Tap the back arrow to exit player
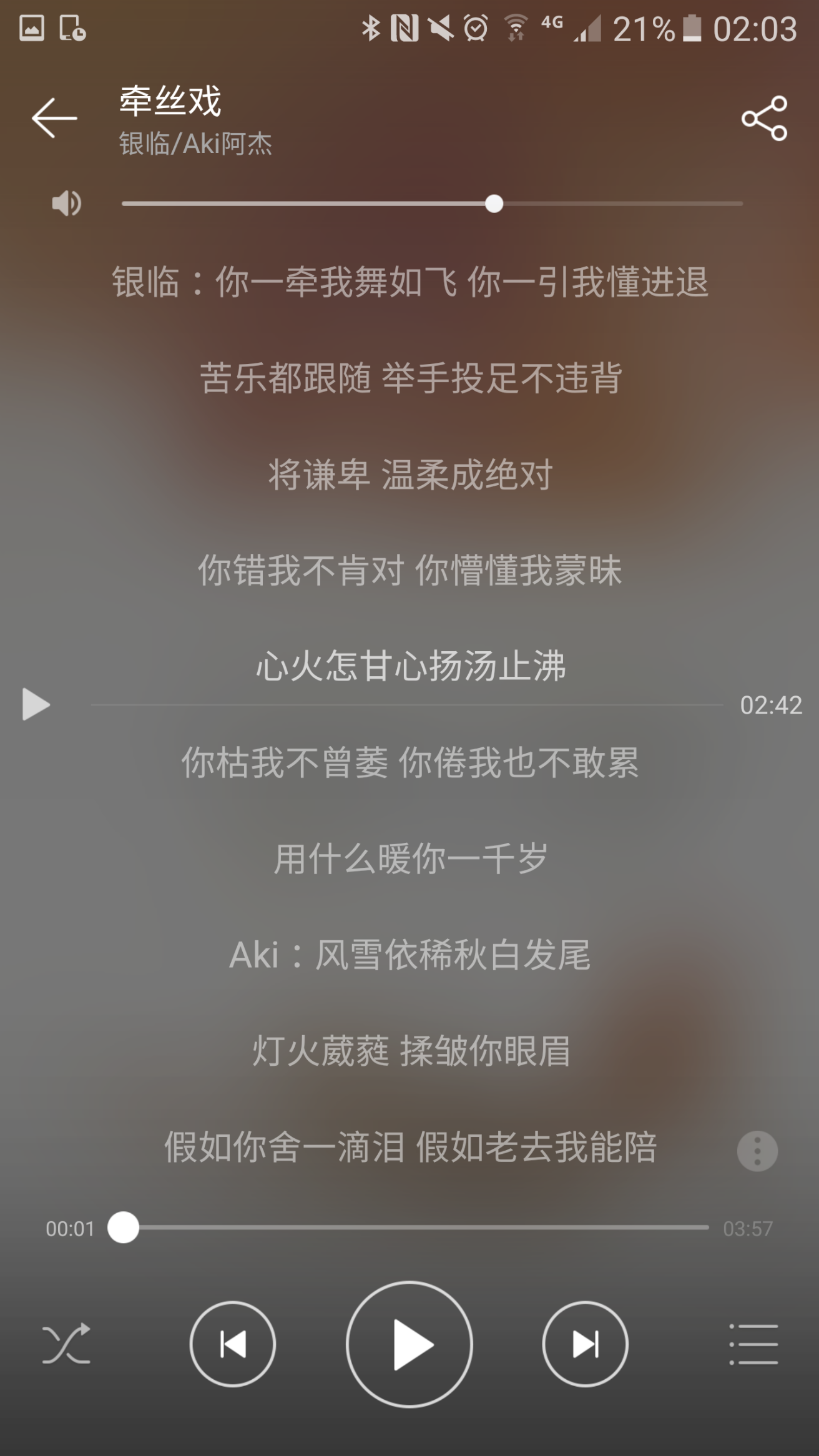Image resolution: width=819 pixels, height=1456 pixels. [x=55, y=119]
